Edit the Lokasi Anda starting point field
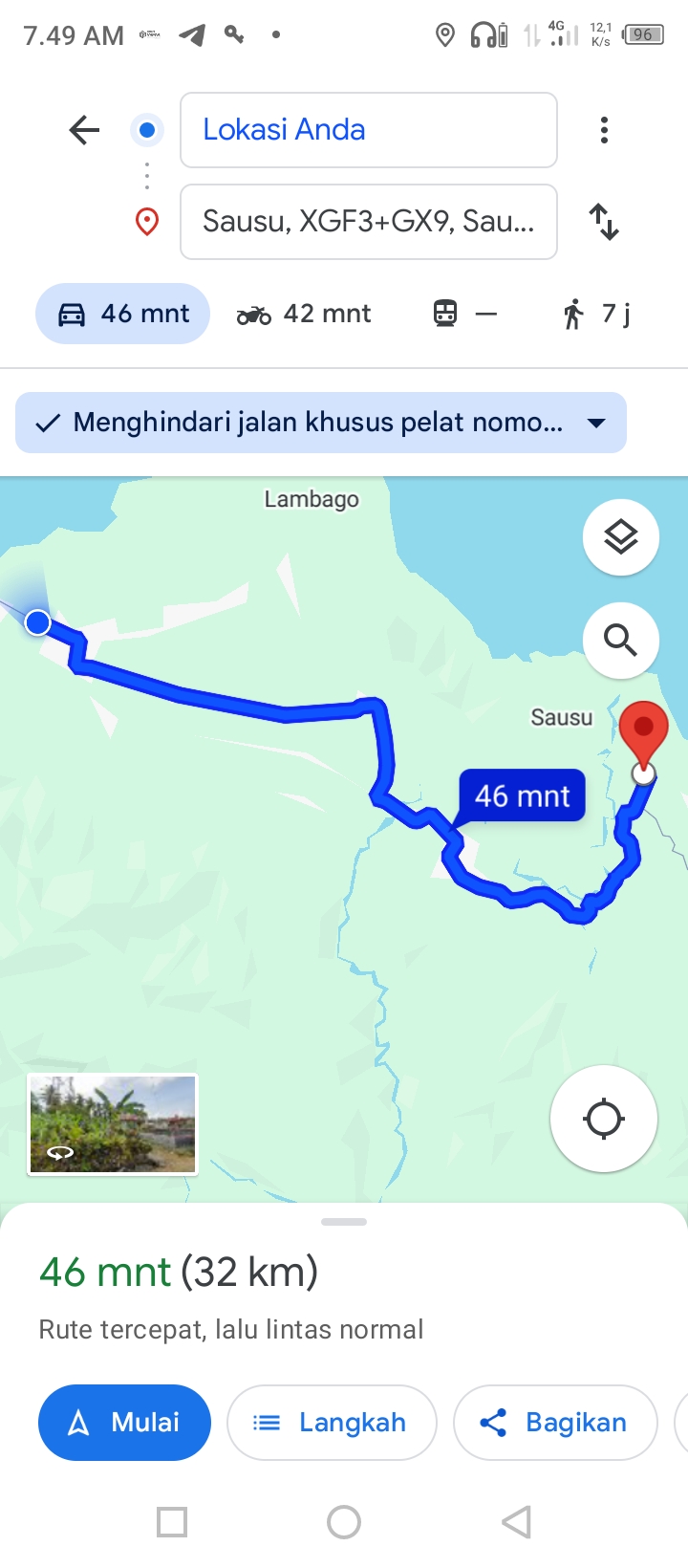This screenshot has height=1568, width=688. click(369, 130)
